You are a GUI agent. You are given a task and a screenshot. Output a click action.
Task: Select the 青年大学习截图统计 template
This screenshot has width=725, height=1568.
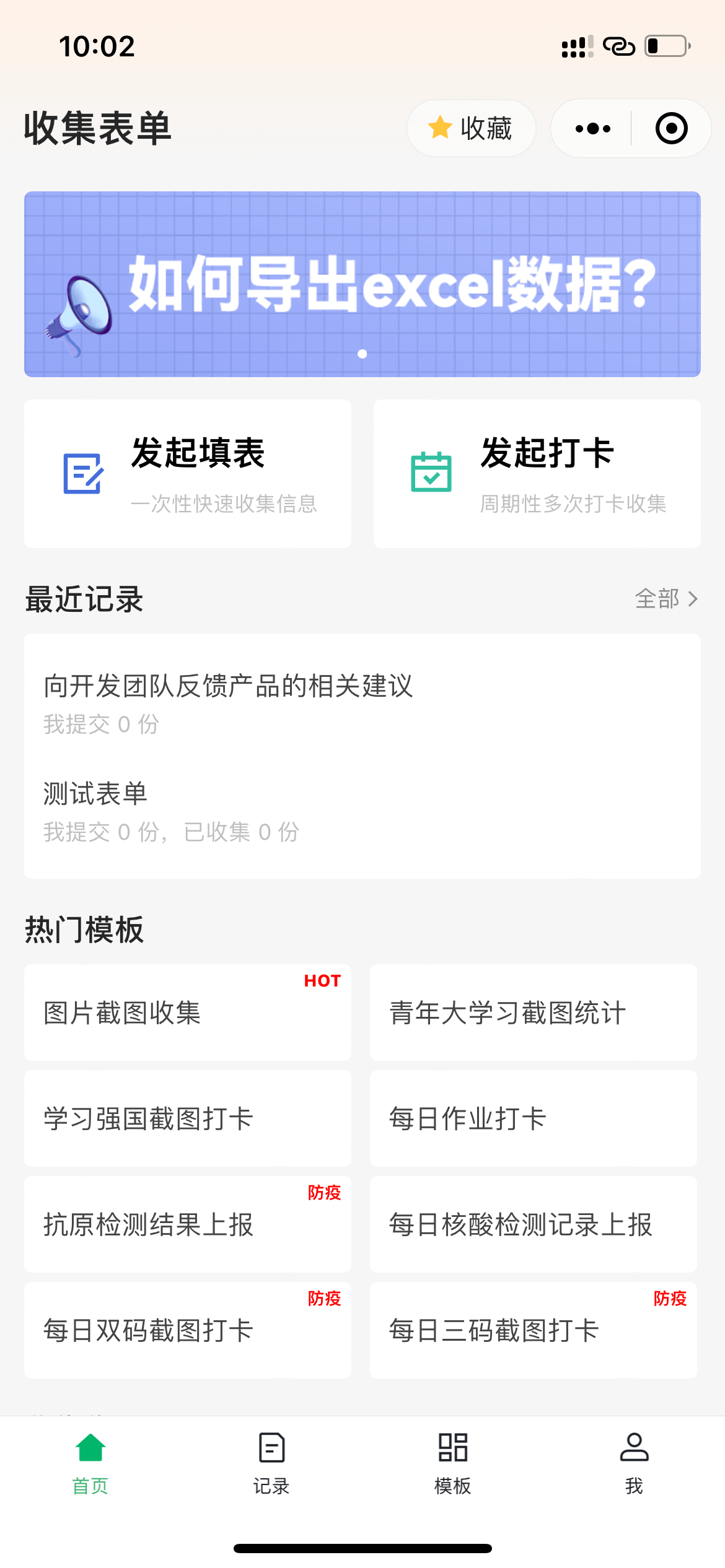pos(533,1013)
